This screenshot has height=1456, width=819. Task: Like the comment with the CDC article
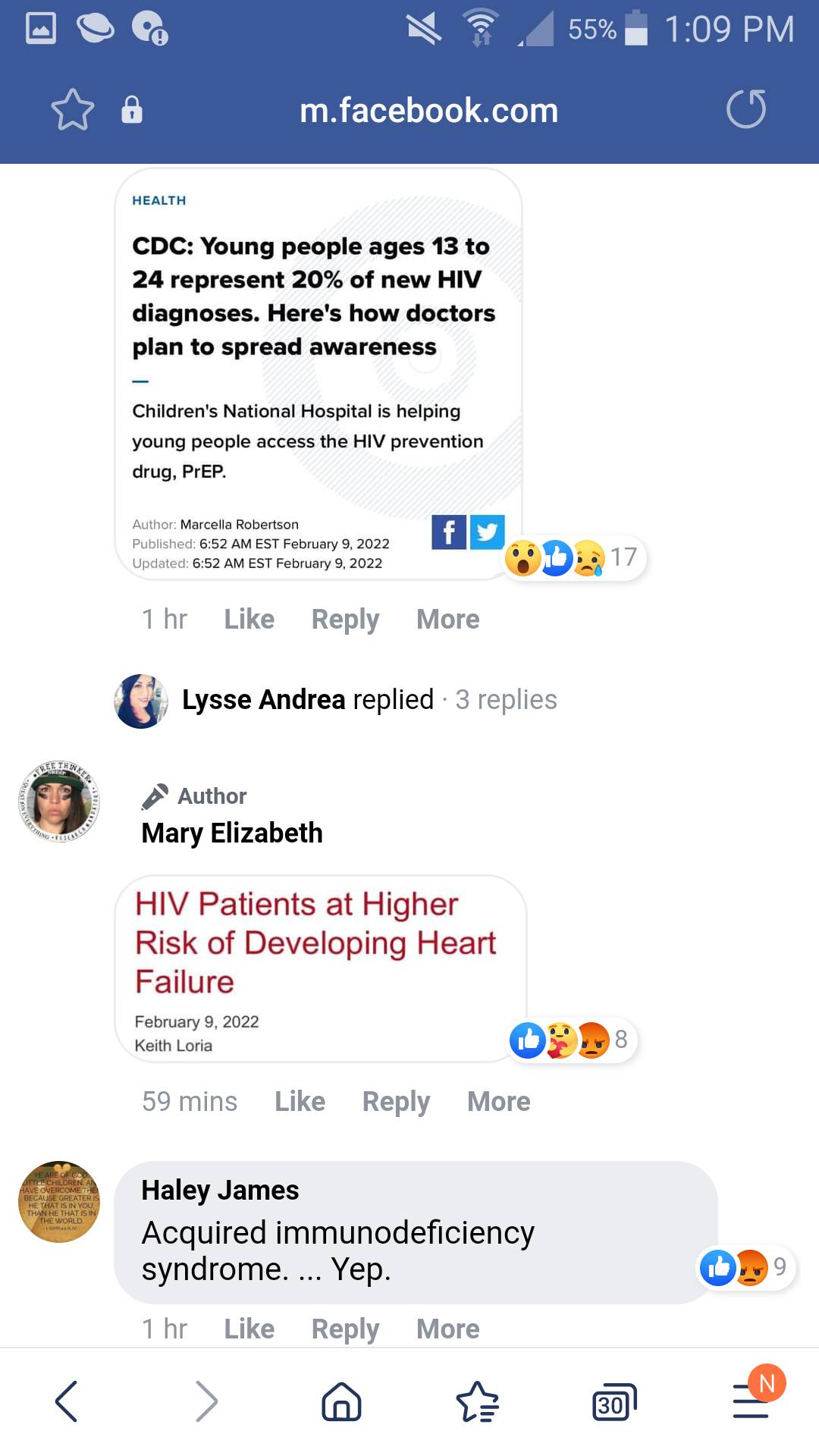249,620
